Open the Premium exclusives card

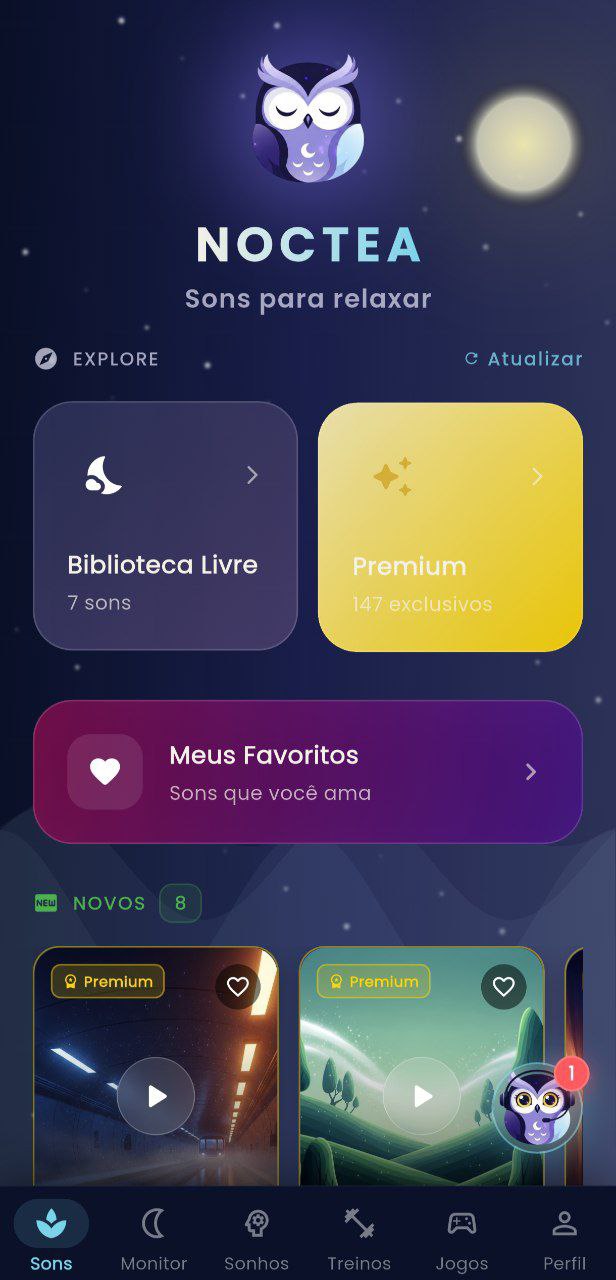click(450, 527)
